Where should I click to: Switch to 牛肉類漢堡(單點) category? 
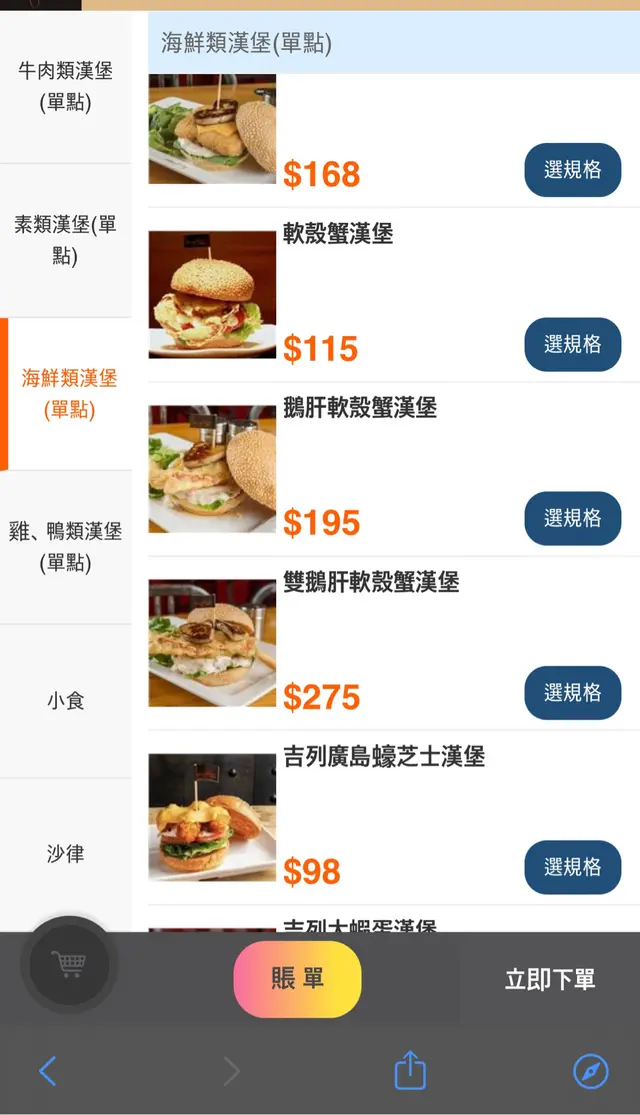(66, 86)
